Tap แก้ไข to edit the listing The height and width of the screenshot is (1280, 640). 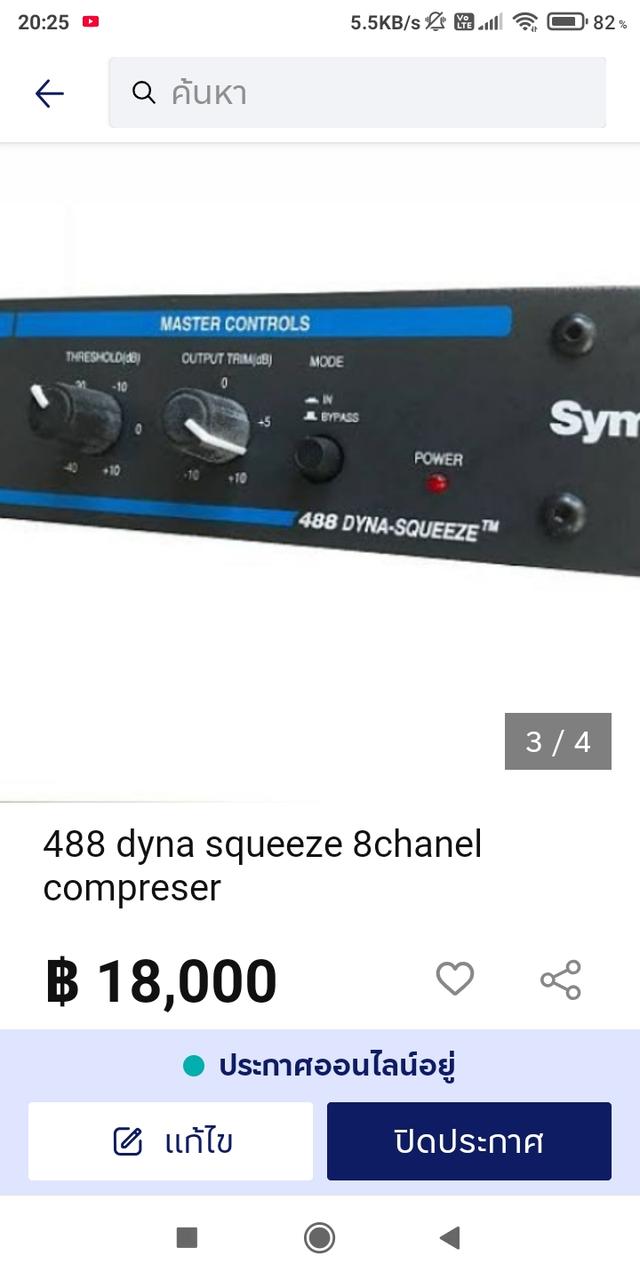[170, 1141]
